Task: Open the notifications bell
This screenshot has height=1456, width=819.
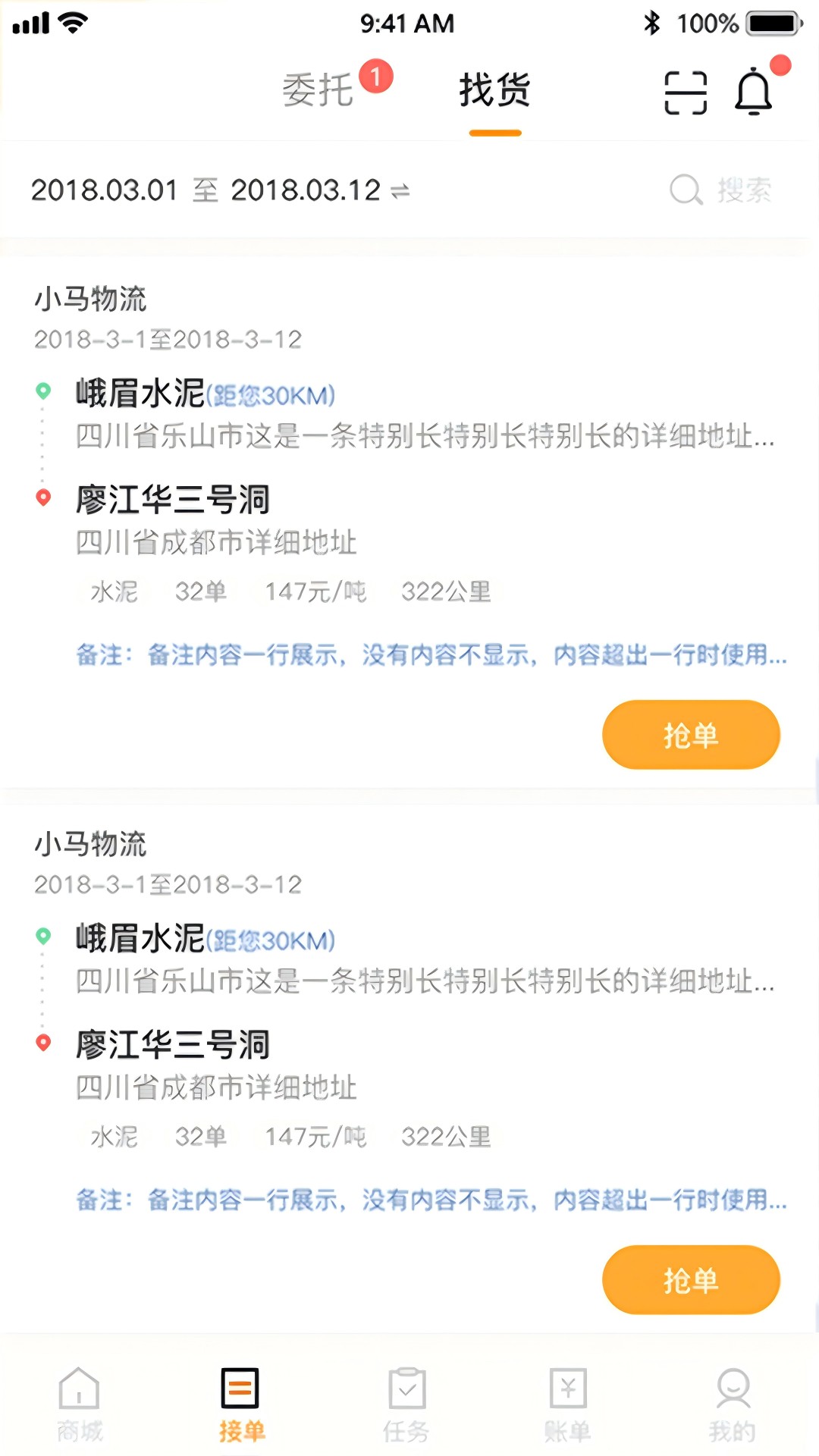Action: [754, 92]
